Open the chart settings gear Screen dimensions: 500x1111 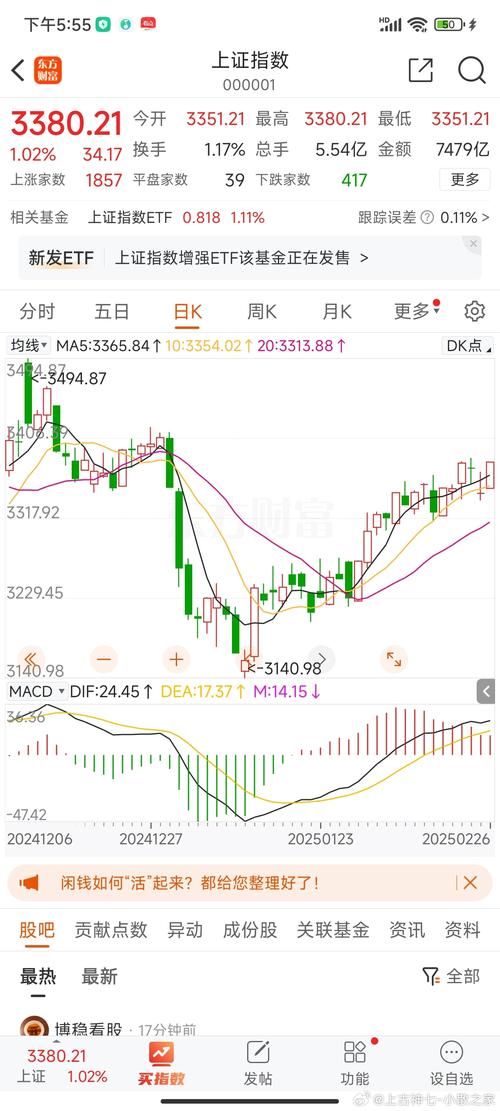475,311
